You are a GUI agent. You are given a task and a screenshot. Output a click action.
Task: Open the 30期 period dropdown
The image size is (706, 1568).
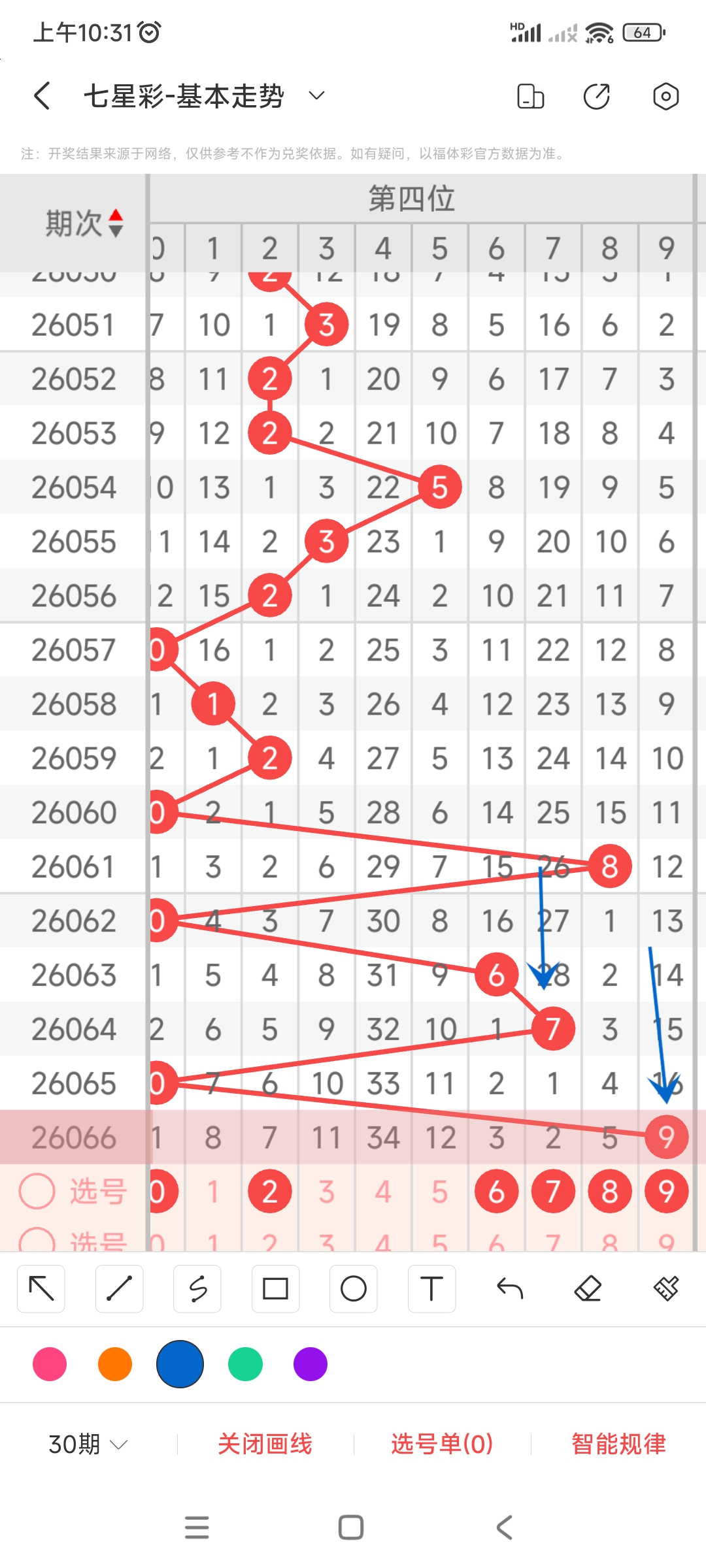[88, 1444]
